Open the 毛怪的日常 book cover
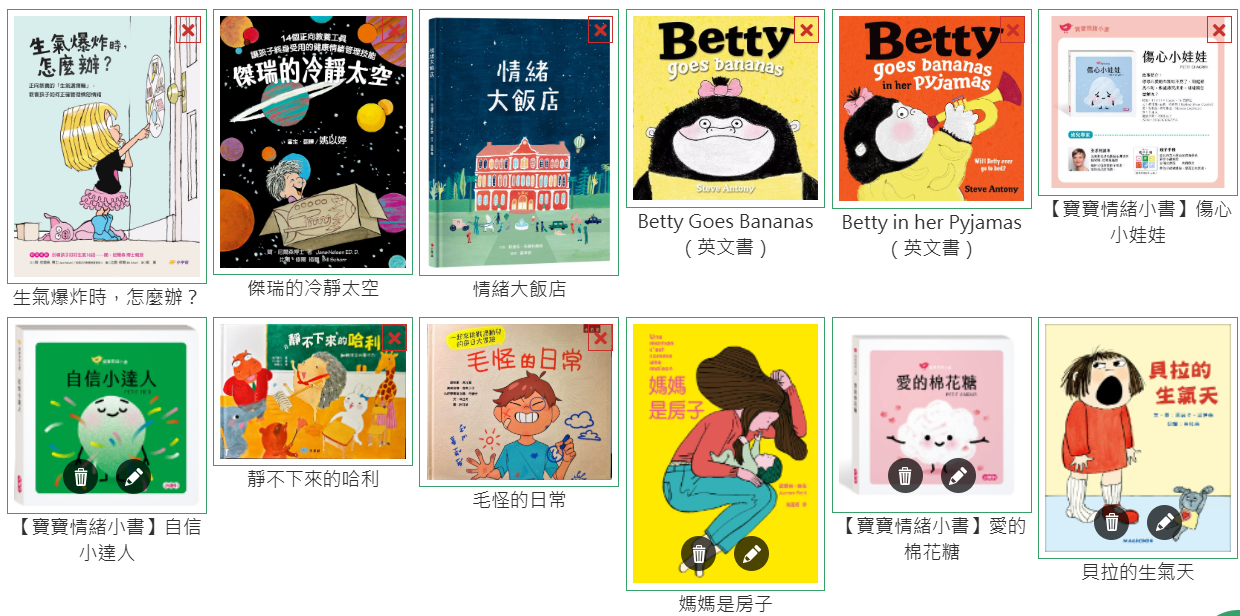 (x=518, y=400)
